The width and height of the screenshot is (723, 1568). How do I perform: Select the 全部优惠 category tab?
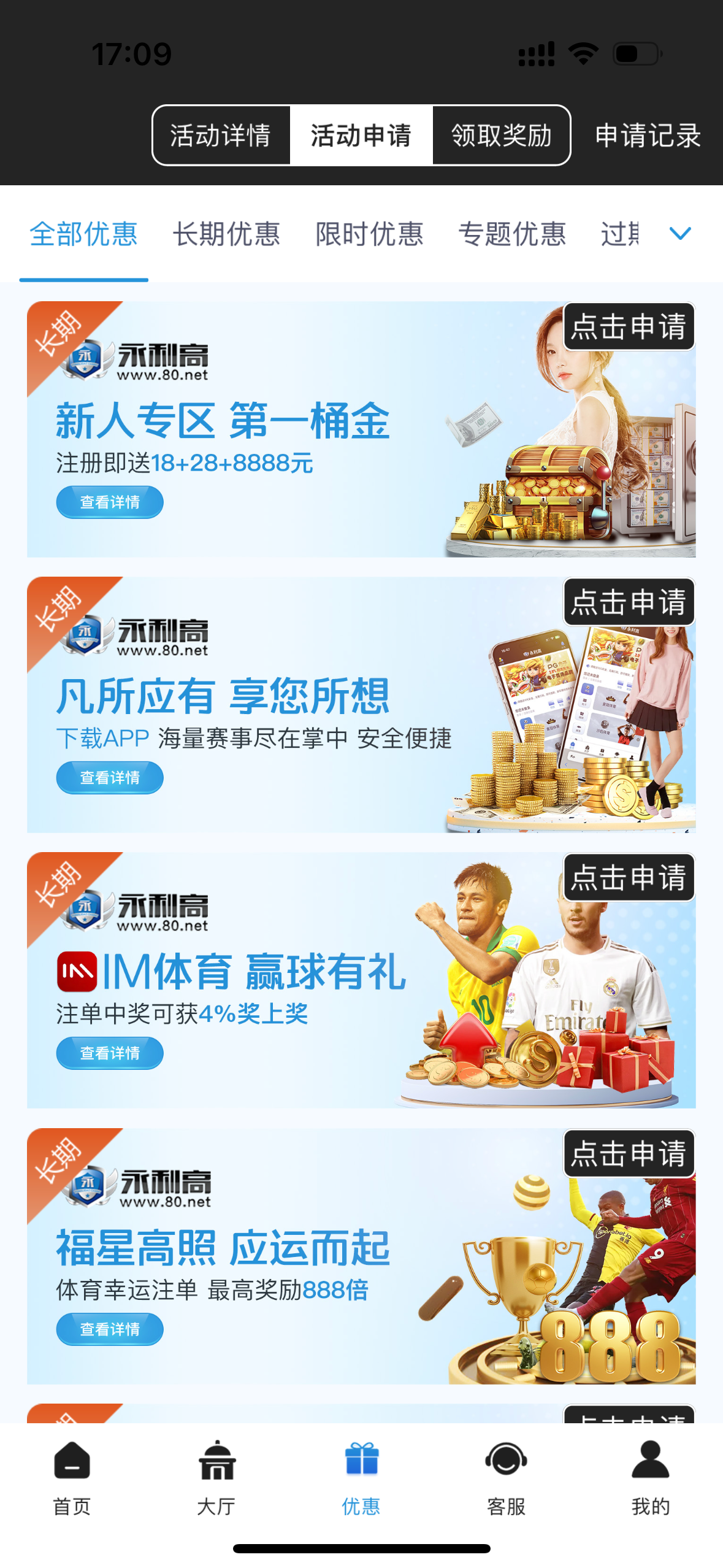coord(84,234)
